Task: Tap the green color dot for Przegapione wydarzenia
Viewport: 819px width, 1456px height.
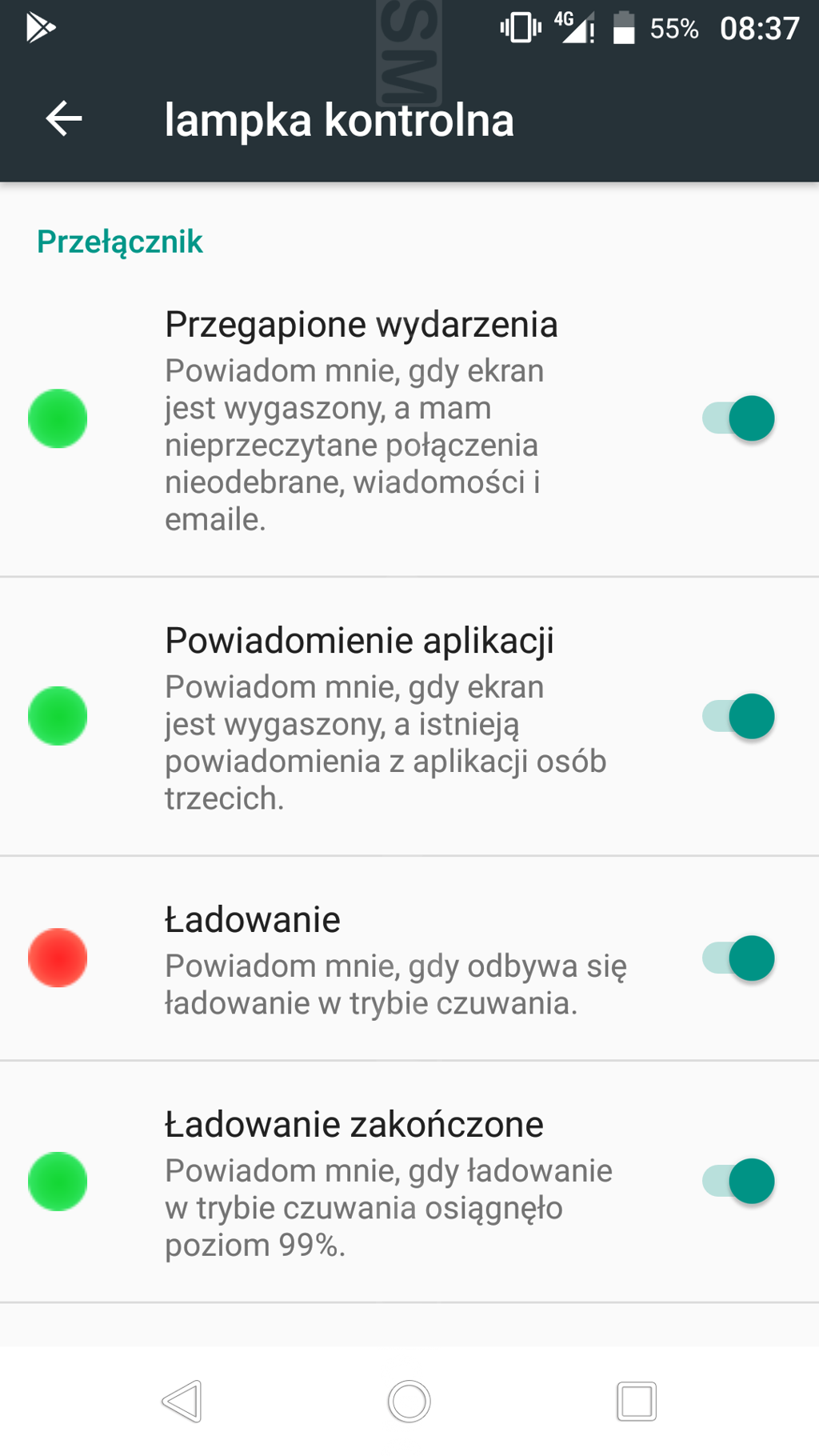Action: 58,418
